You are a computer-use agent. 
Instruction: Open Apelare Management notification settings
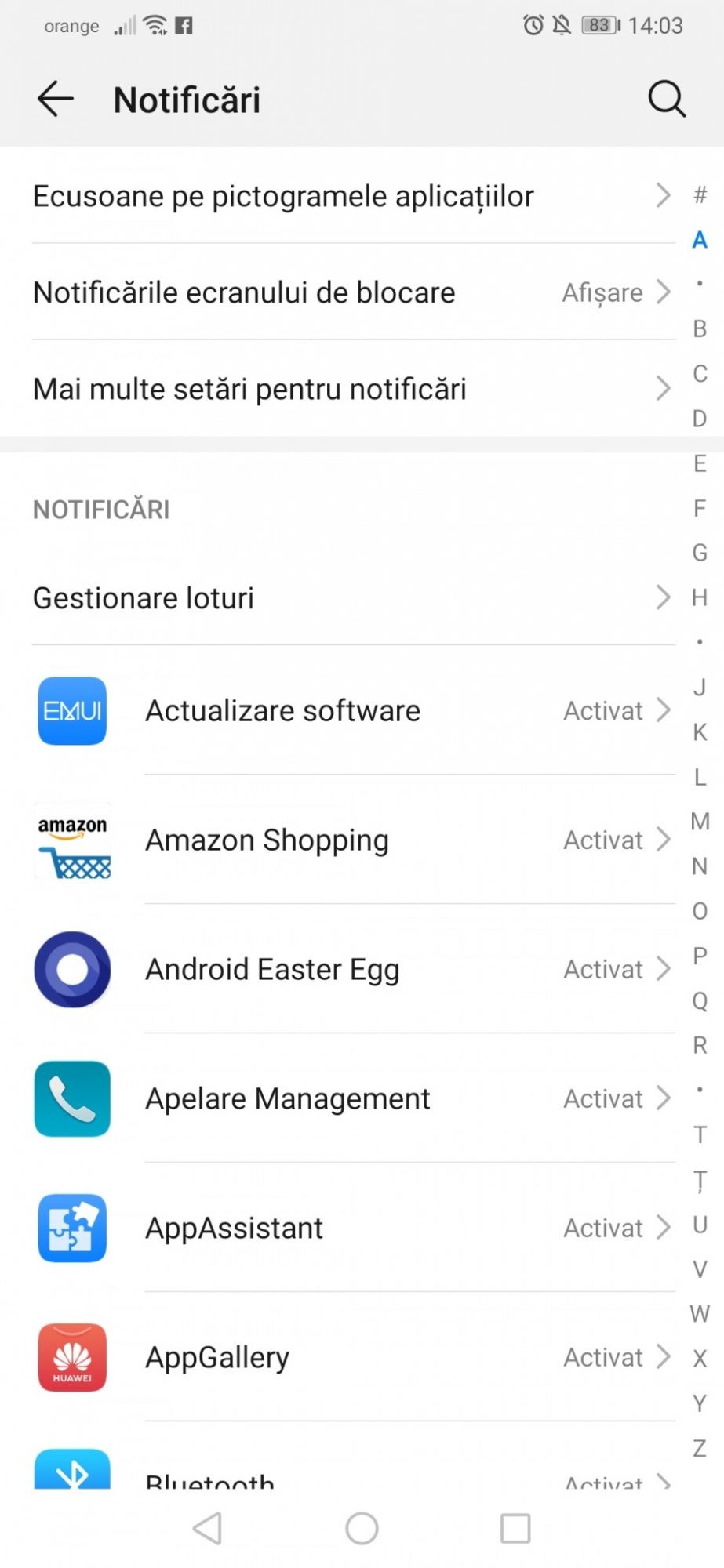[353, 1099]
